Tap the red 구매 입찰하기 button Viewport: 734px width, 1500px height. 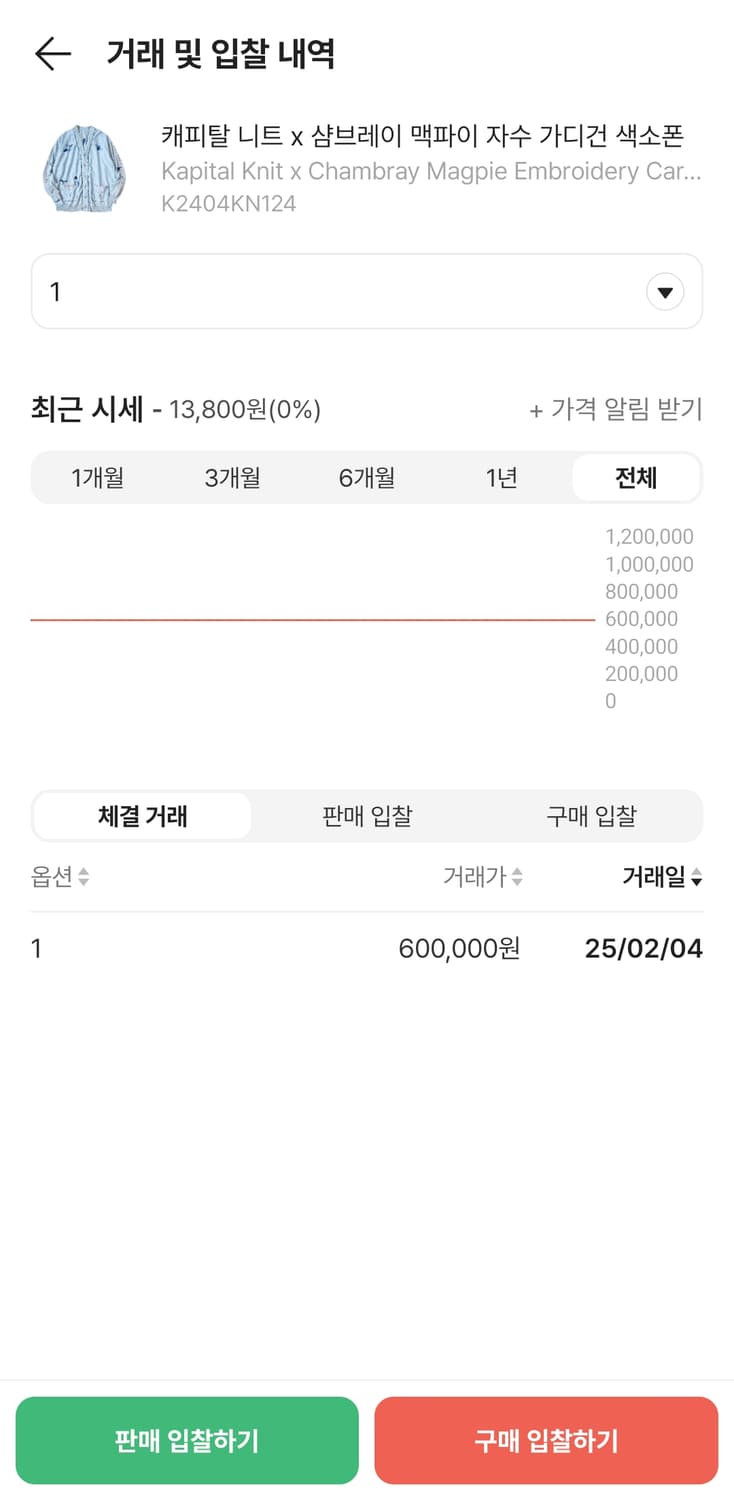(547, 1440)
